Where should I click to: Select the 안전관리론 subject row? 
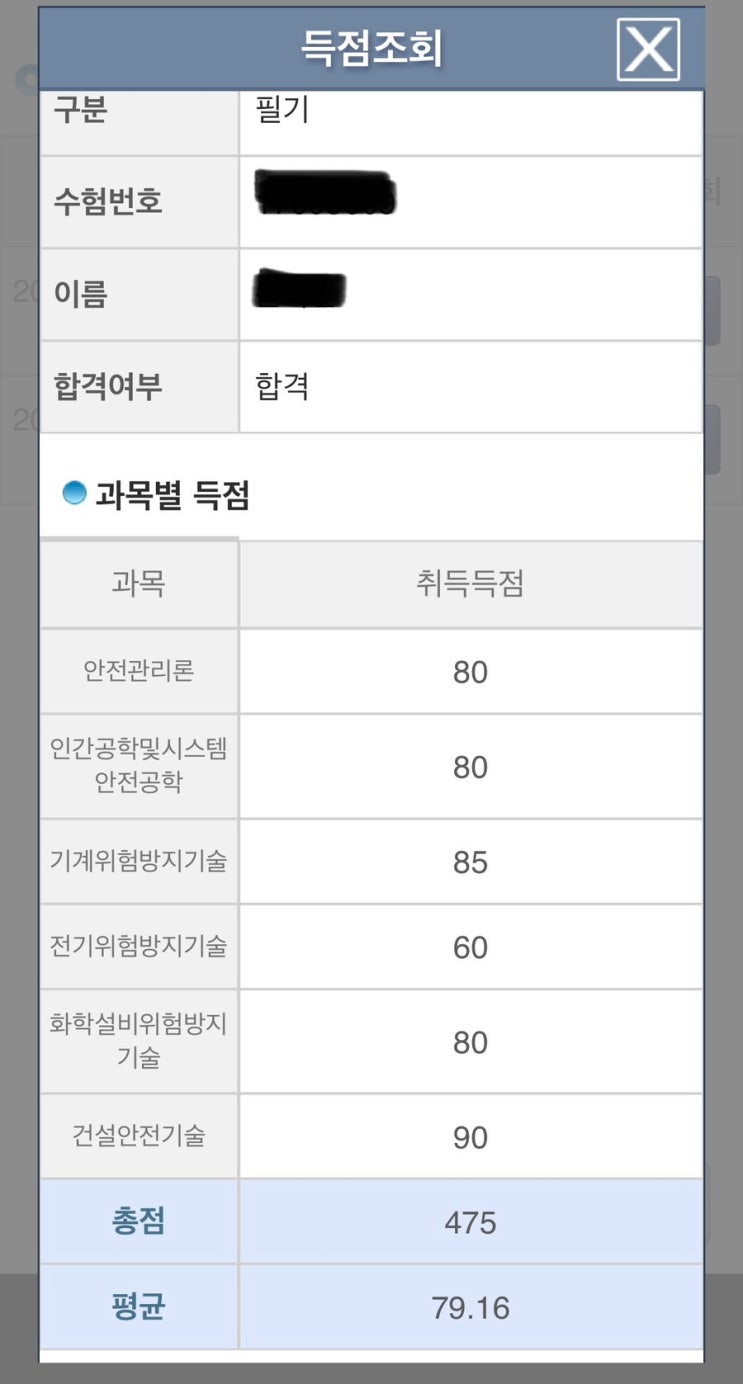click(137, 671)
